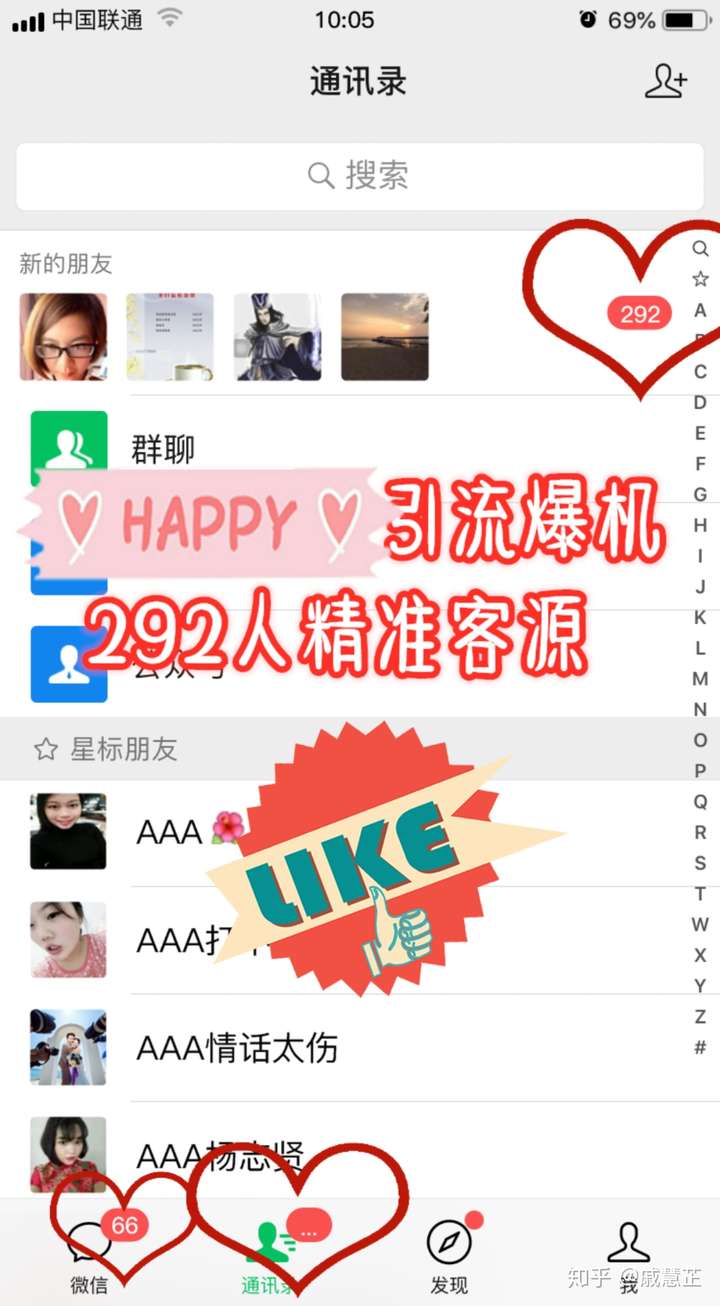Open the 搜索 search box
Viewport: 720px width, 1306px height.
coord(360,176)
